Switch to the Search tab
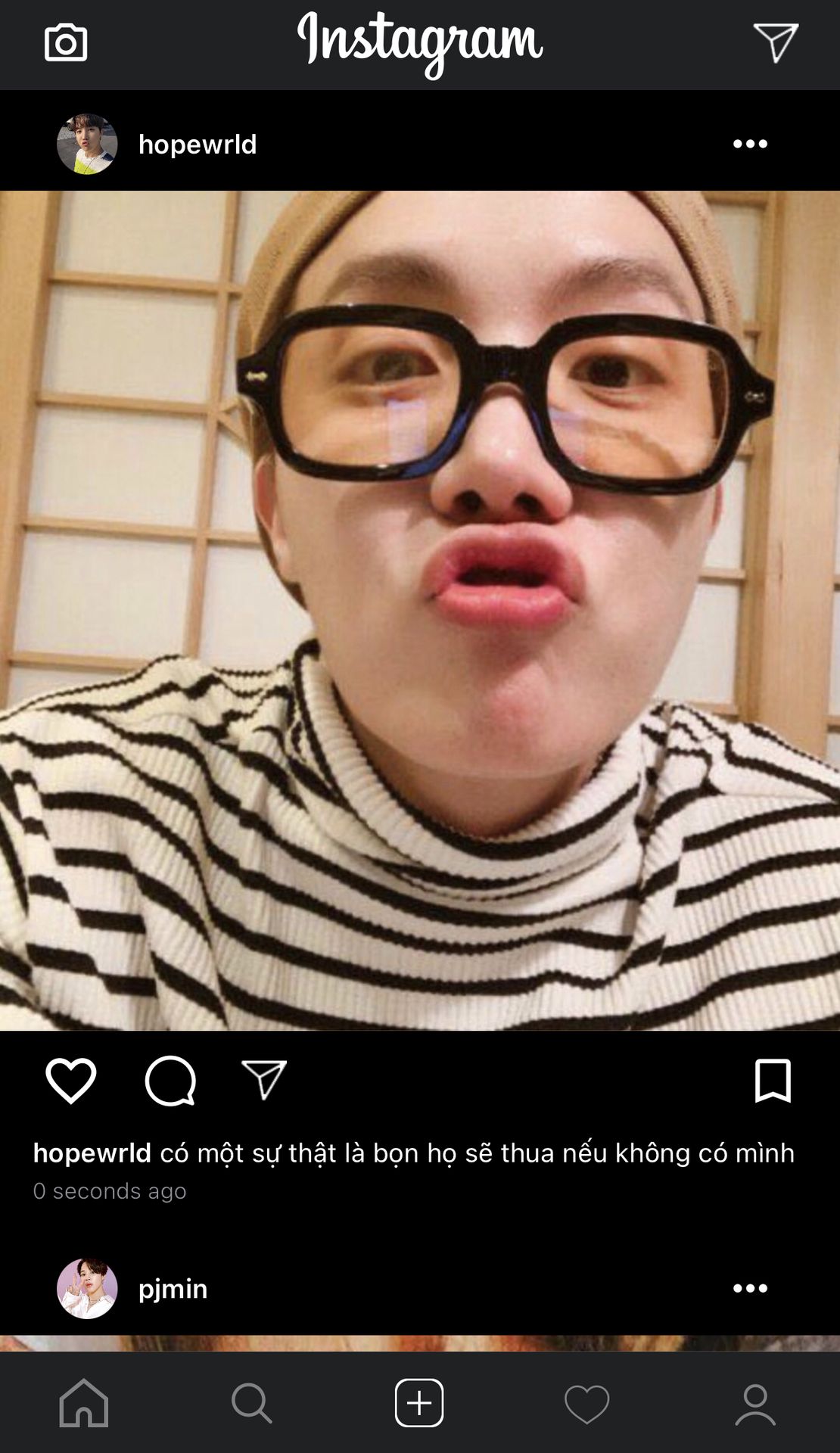840x1453 pixels. (x=251, y=1402)
